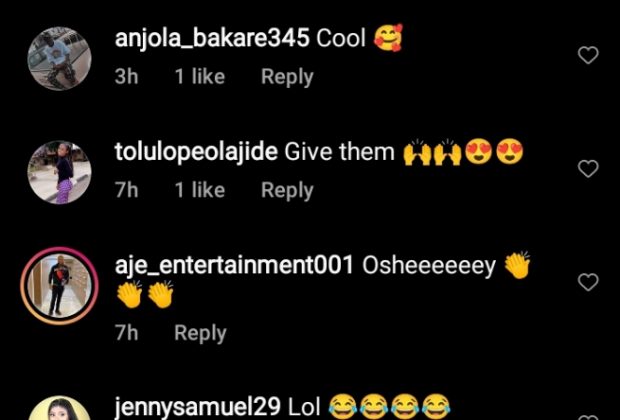The height and width of the screenshot is (420, 620).
Task: Open jennysamuel29's username
Action: (197, 407)
